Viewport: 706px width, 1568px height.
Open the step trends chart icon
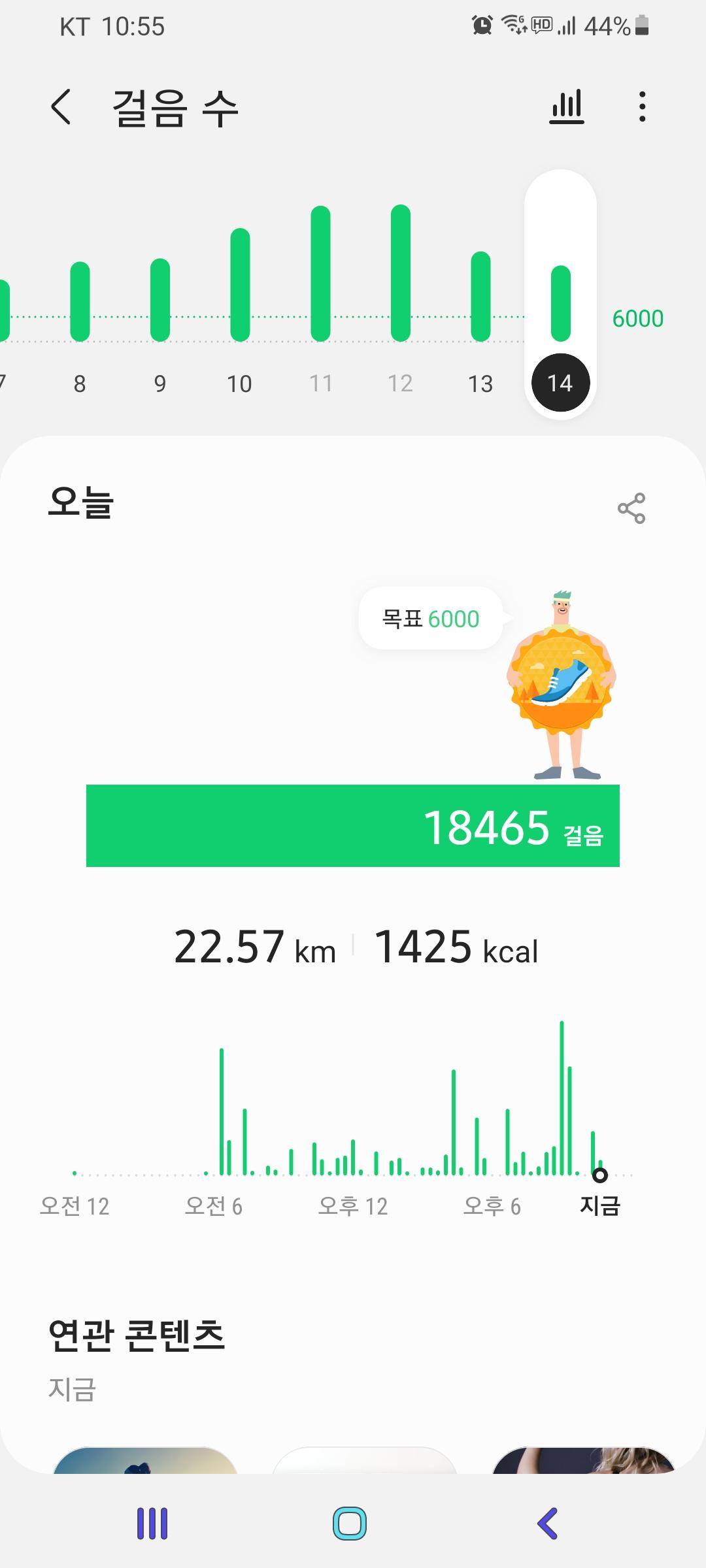[566, 106]
